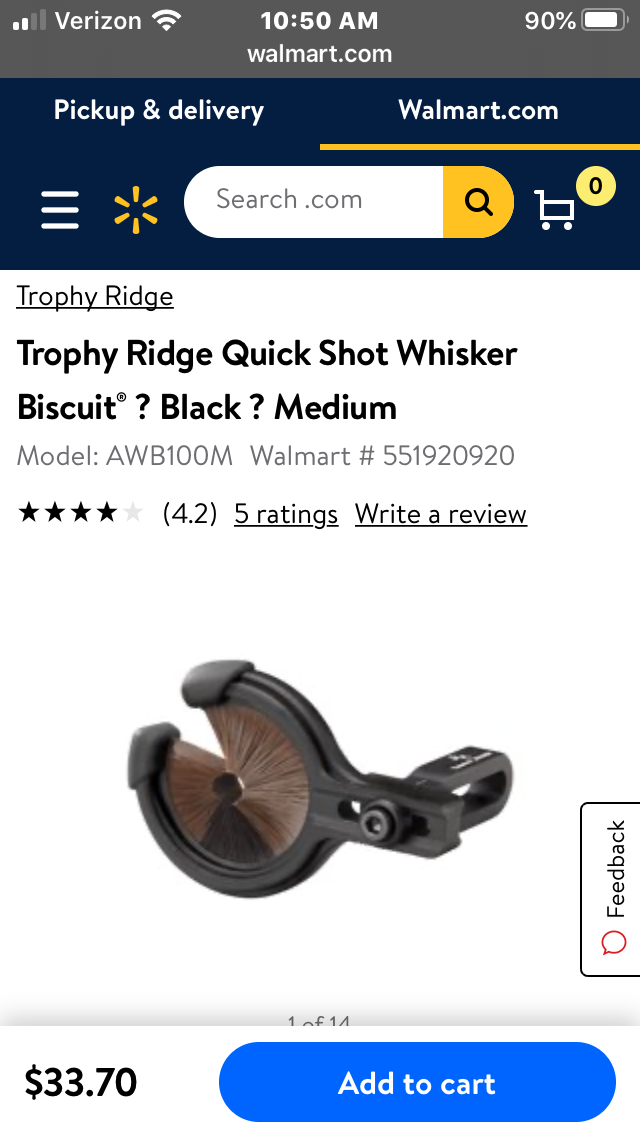Tap Write a review link
This screenshot has width=640, height=1136.
(x=440, y=514)
